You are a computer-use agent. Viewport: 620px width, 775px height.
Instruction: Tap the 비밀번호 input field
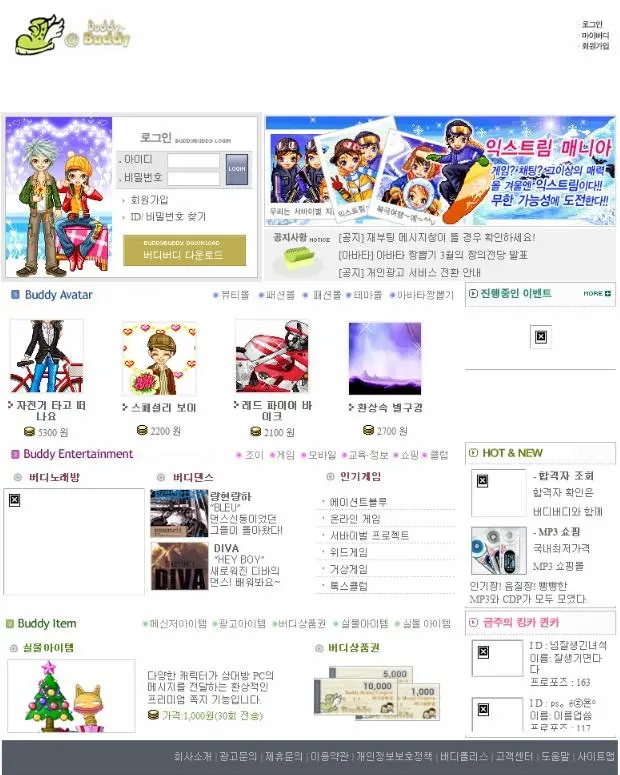193,178
